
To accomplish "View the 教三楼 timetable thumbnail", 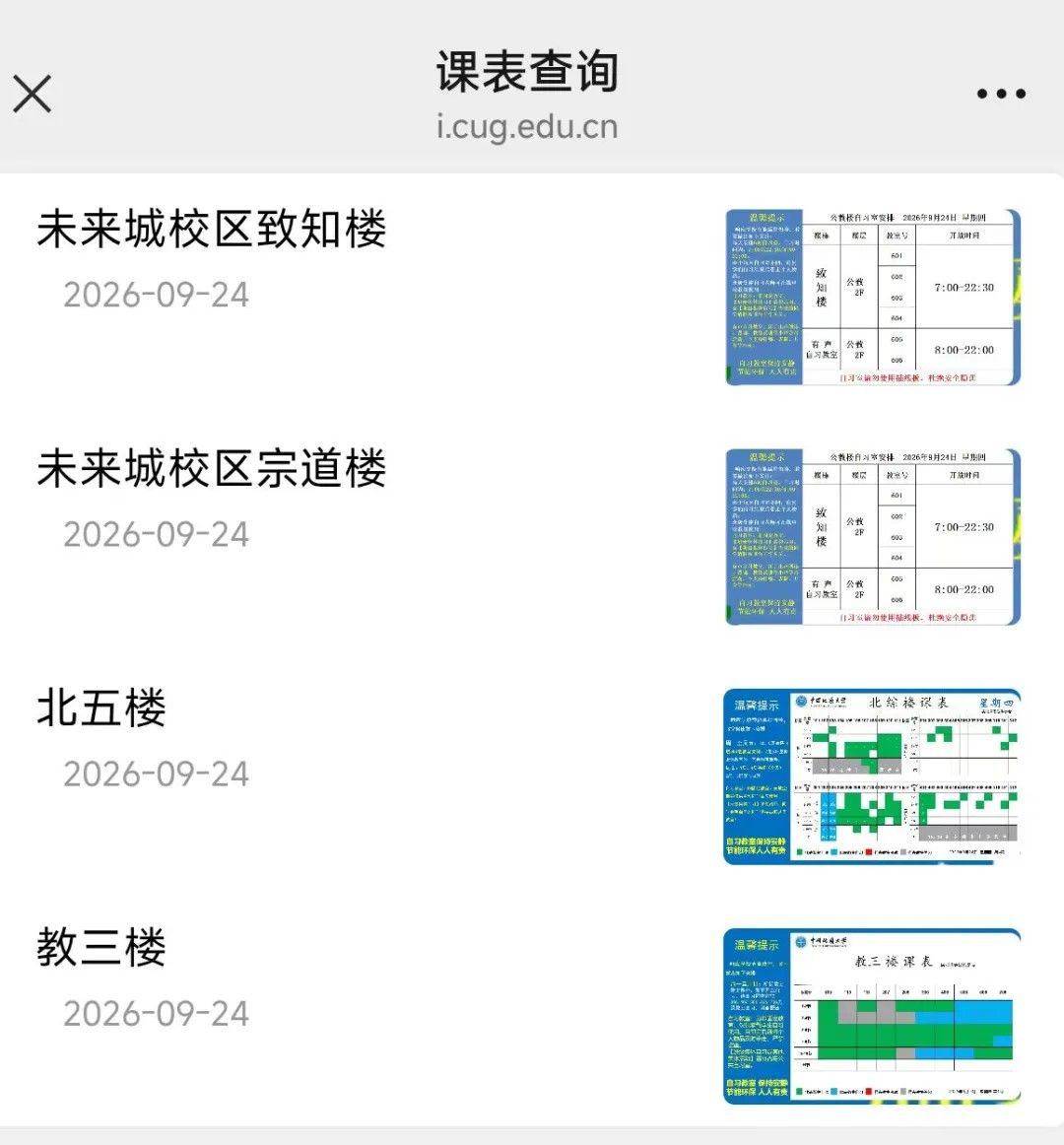I will coord(872,1016).
